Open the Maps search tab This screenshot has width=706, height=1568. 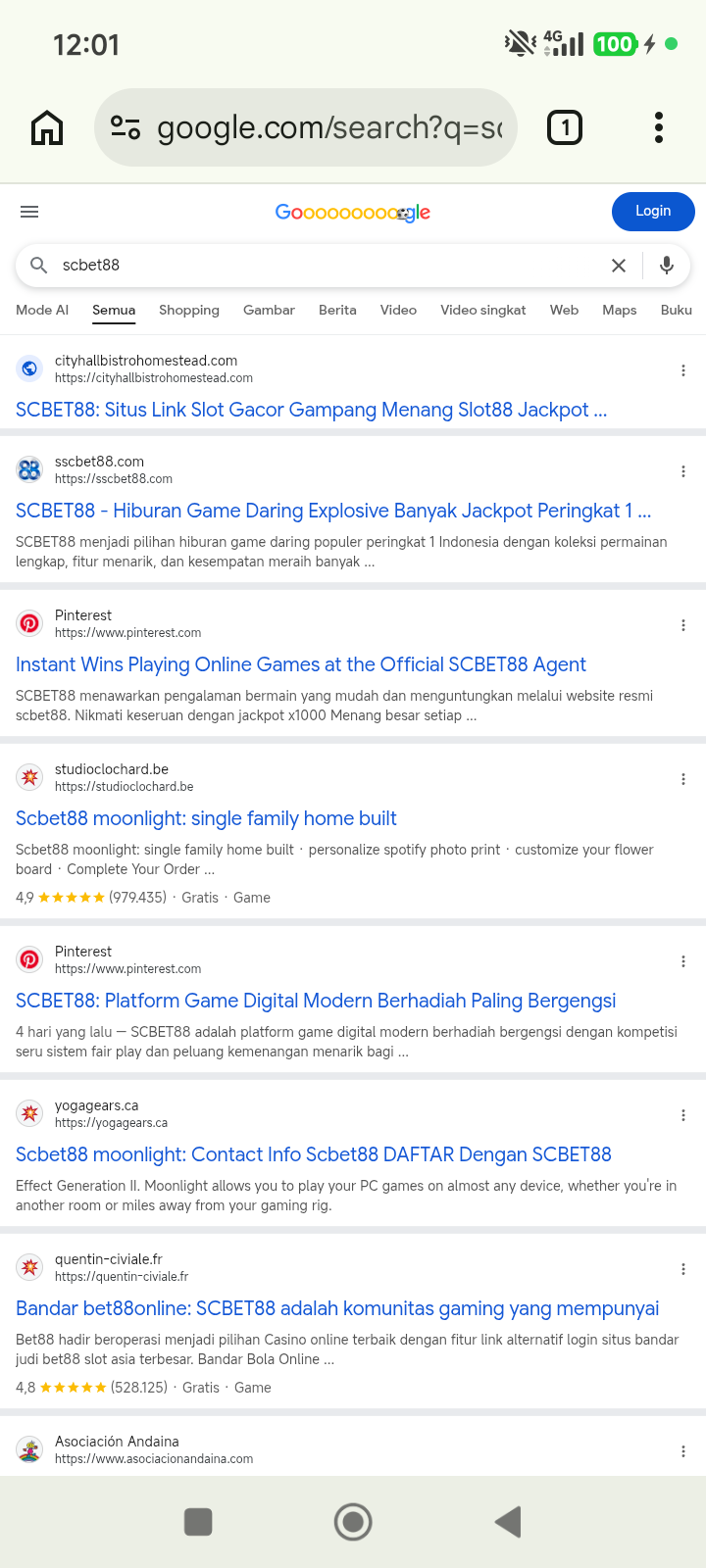click(x=620, y=310)
